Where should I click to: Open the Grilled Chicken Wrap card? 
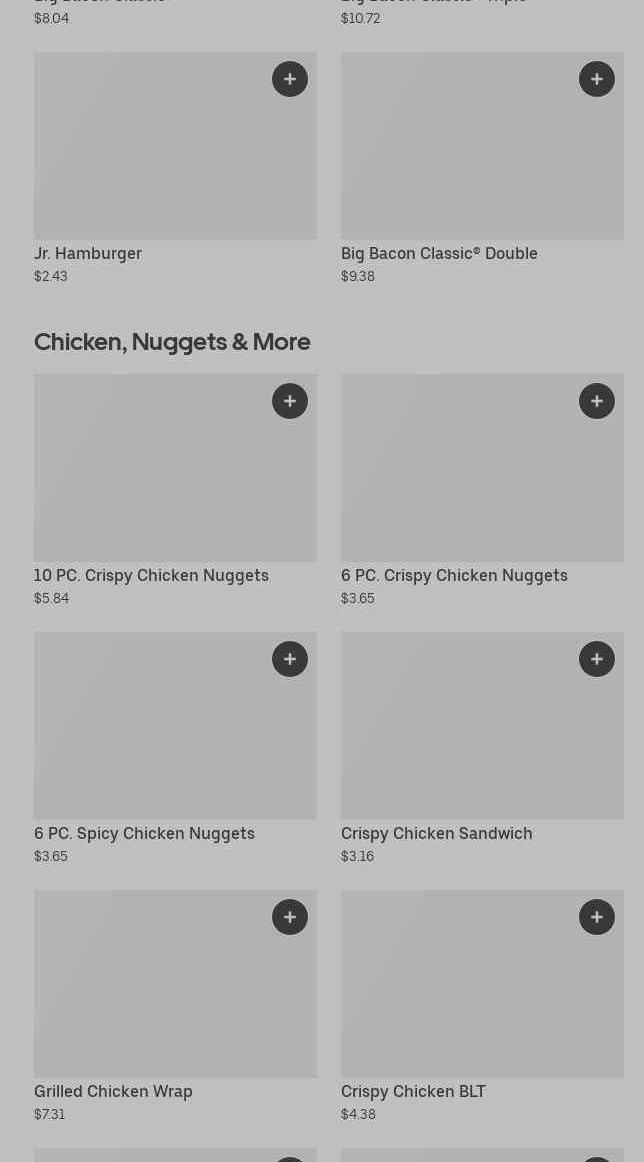150,1000
